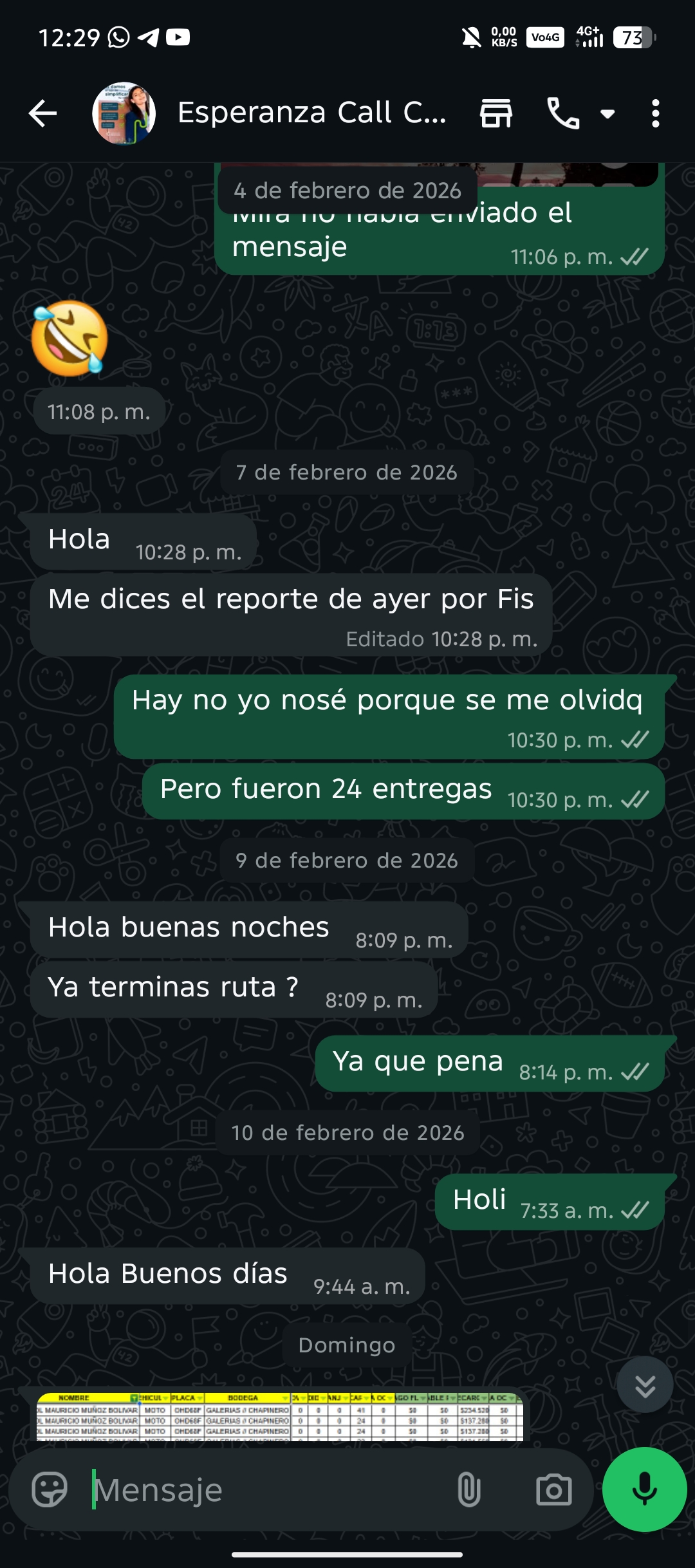
Task: Open the emoji and sticker picker
Action: [50, 1489]
